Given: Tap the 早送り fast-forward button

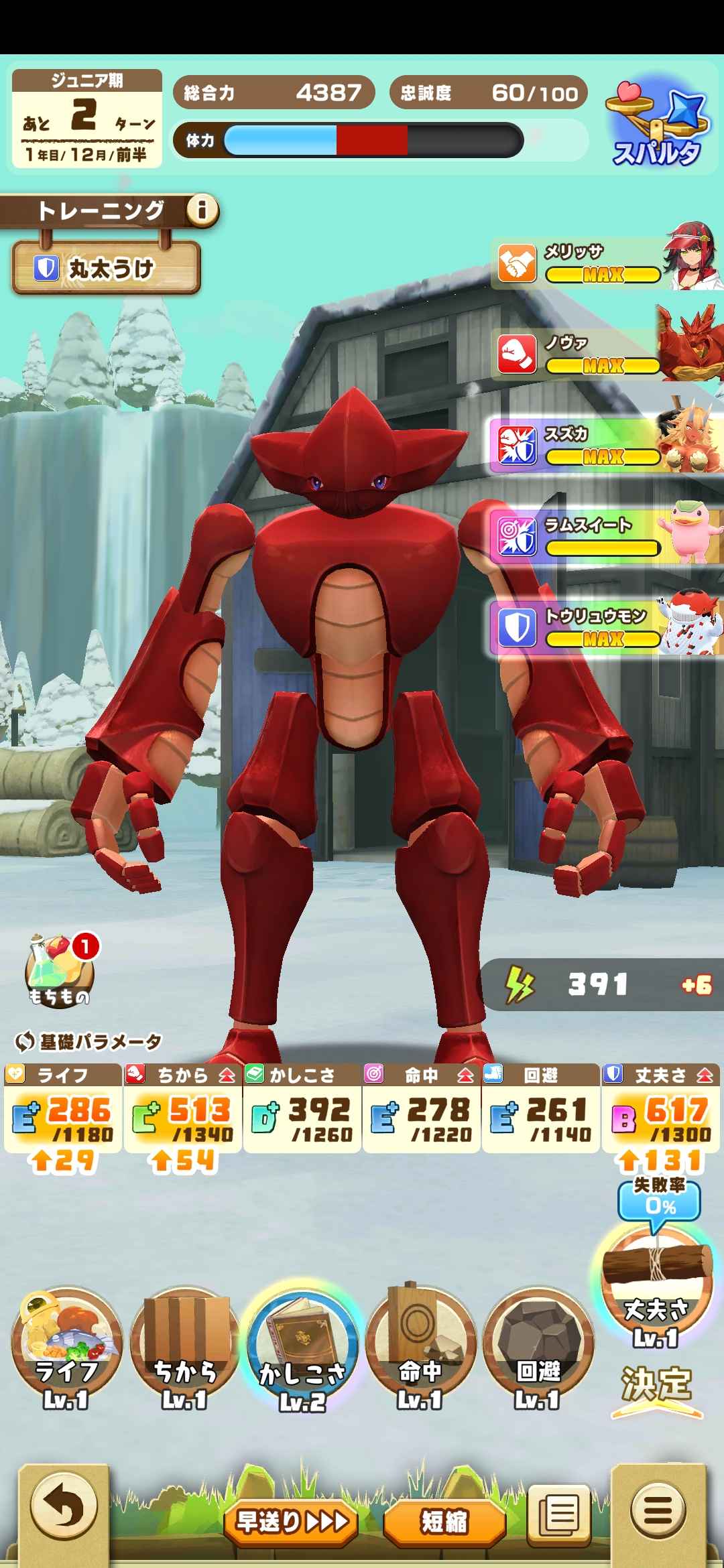Looking at the screenshot, I should point(291,1522).
